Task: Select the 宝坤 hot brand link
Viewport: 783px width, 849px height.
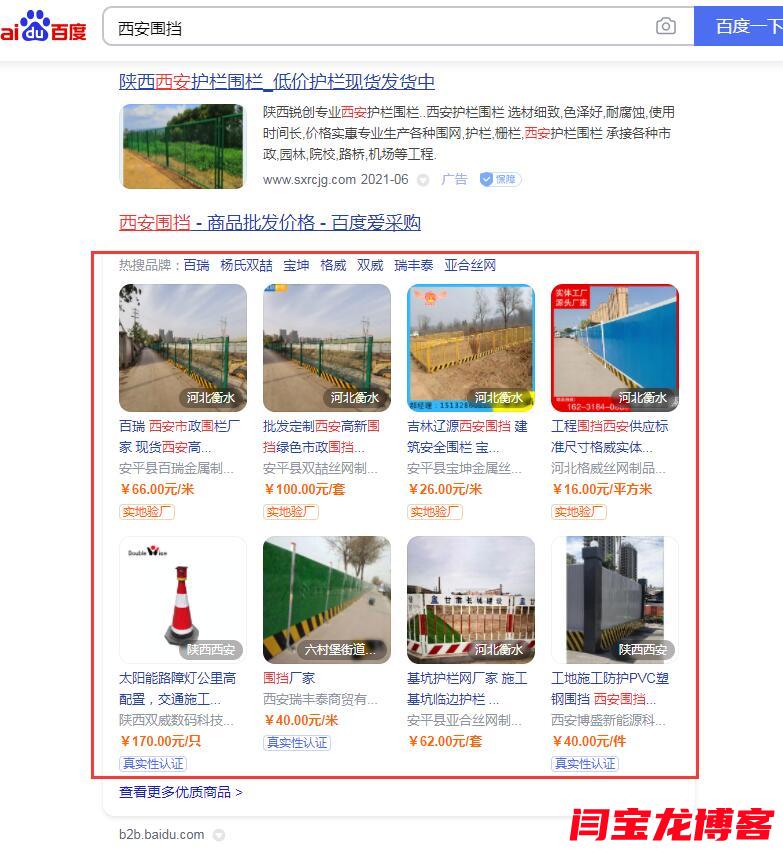Action: pos(296,265)
